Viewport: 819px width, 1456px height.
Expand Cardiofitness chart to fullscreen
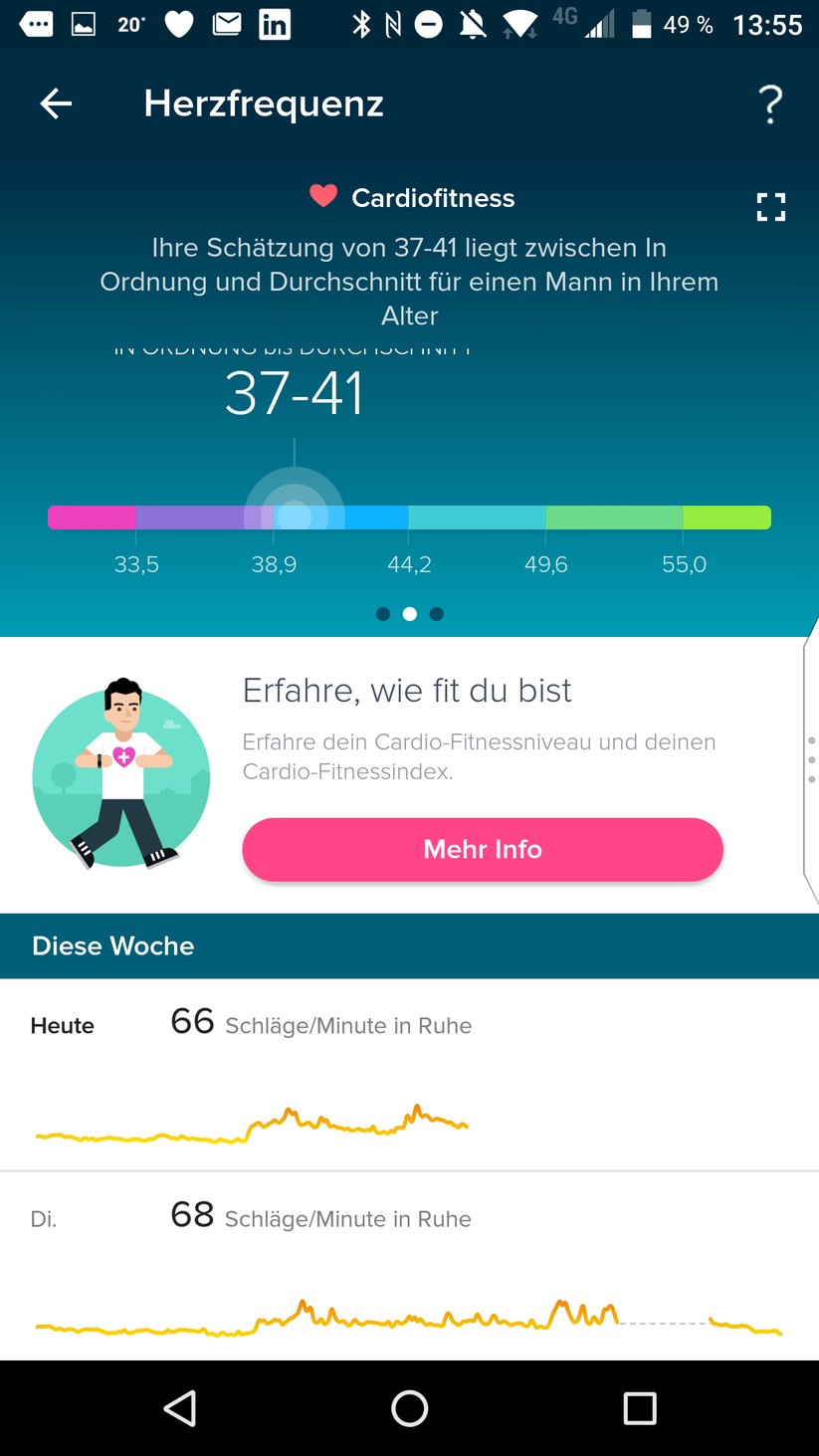[770, 207]
